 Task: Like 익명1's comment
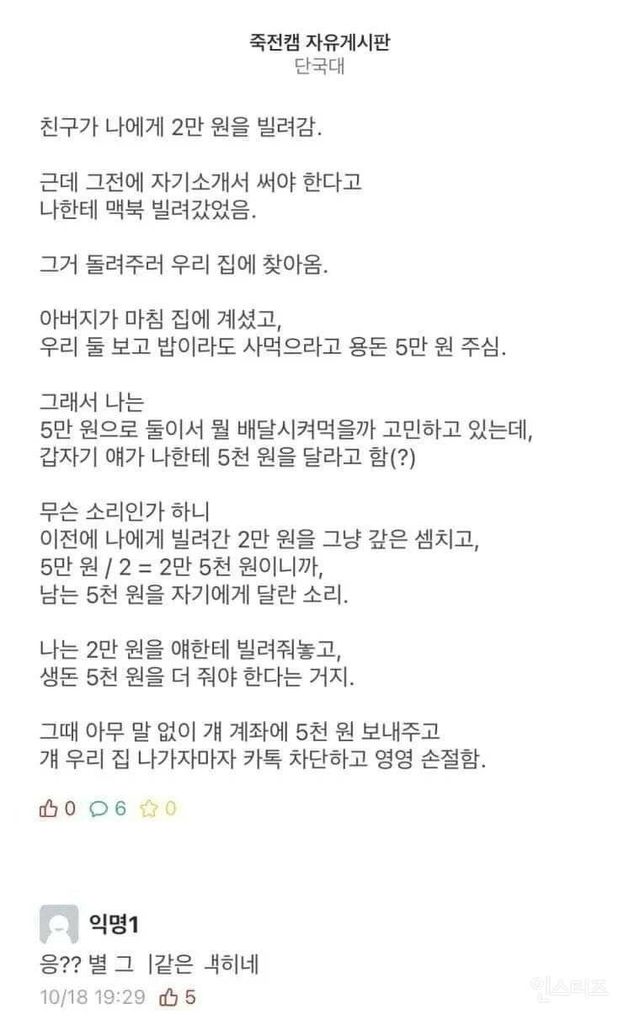[170, 996]
